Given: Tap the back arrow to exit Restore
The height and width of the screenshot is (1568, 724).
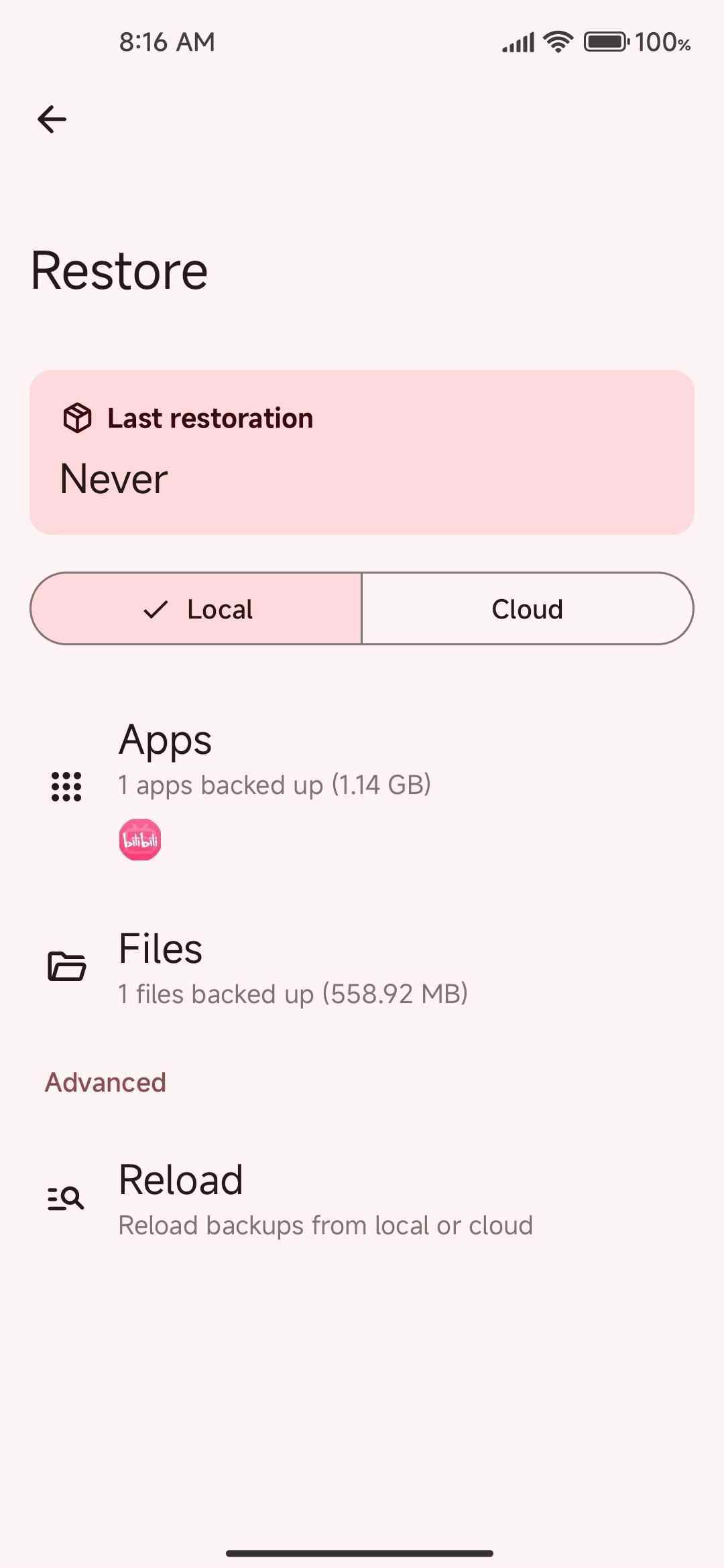Looking at the screenshot, I should point(51,119).
